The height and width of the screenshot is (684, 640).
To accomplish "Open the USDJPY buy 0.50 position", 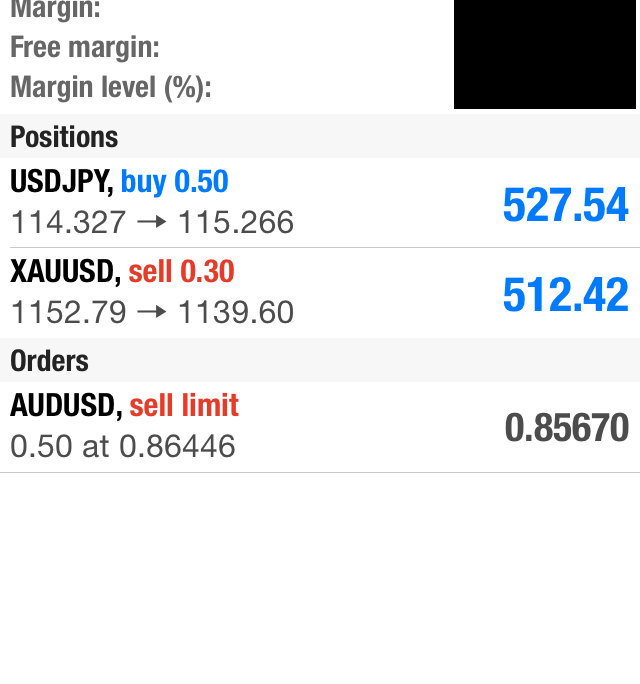I will [x=320, y=203].
